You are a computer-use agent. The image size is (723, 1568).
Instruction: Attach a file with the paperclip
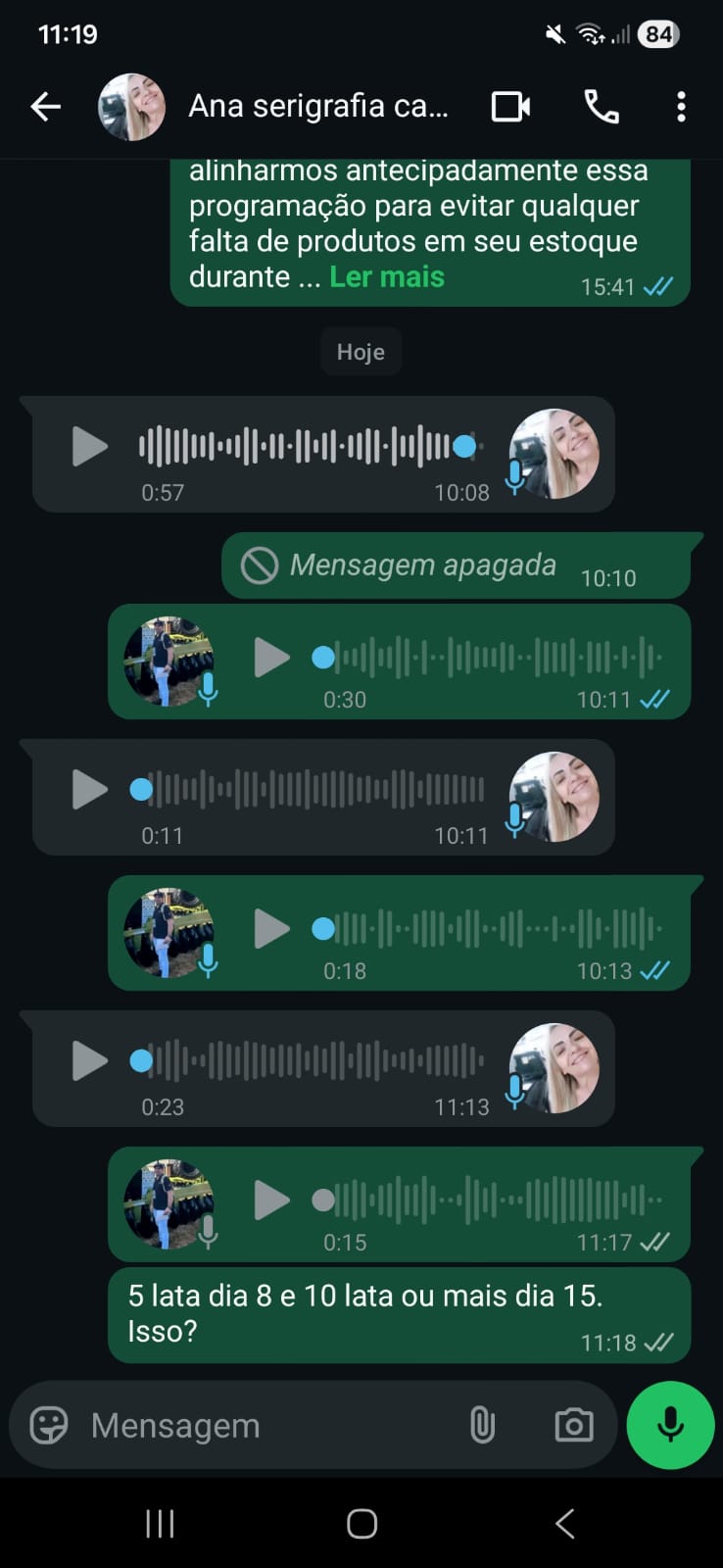click(x=482, y=1425)
